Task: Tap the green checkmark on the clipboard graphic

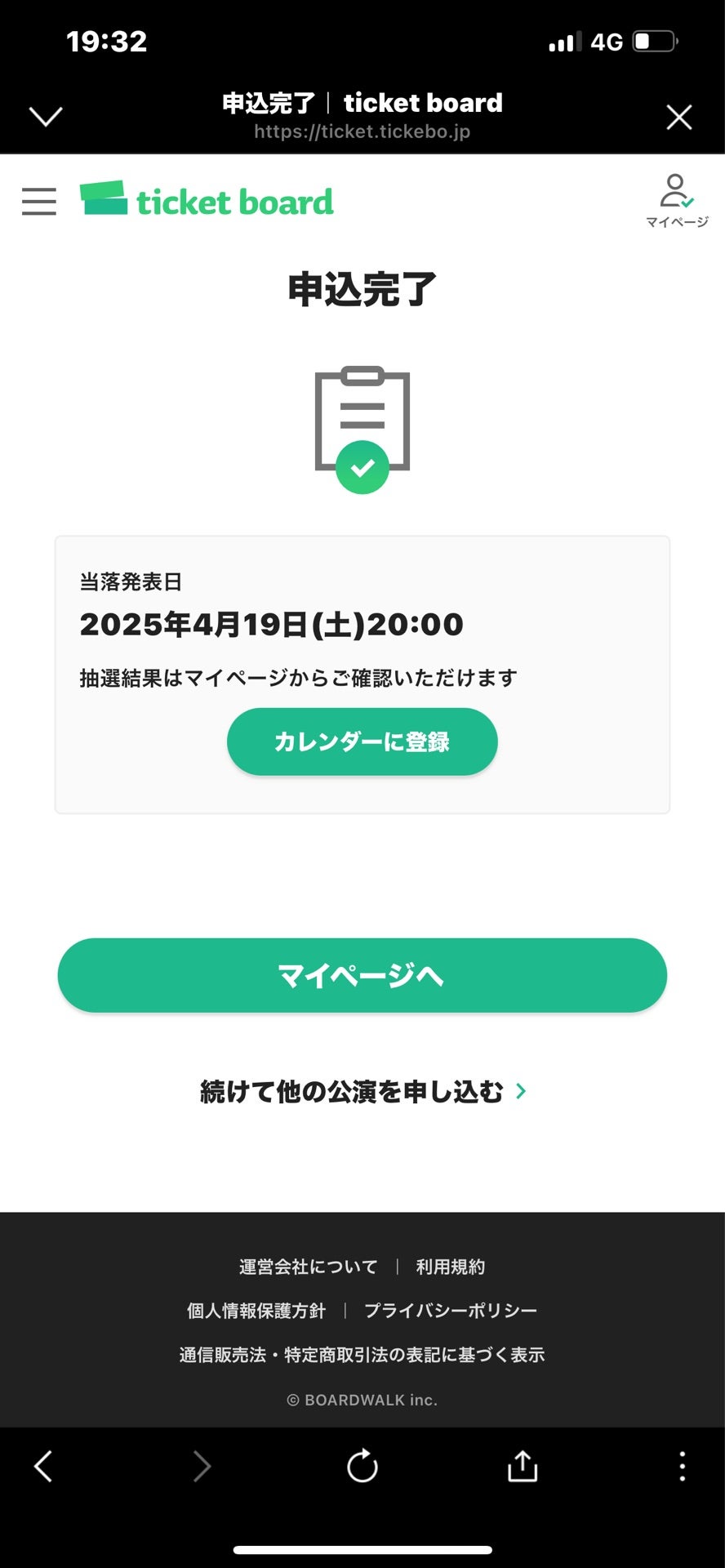Action: [363, 468]
